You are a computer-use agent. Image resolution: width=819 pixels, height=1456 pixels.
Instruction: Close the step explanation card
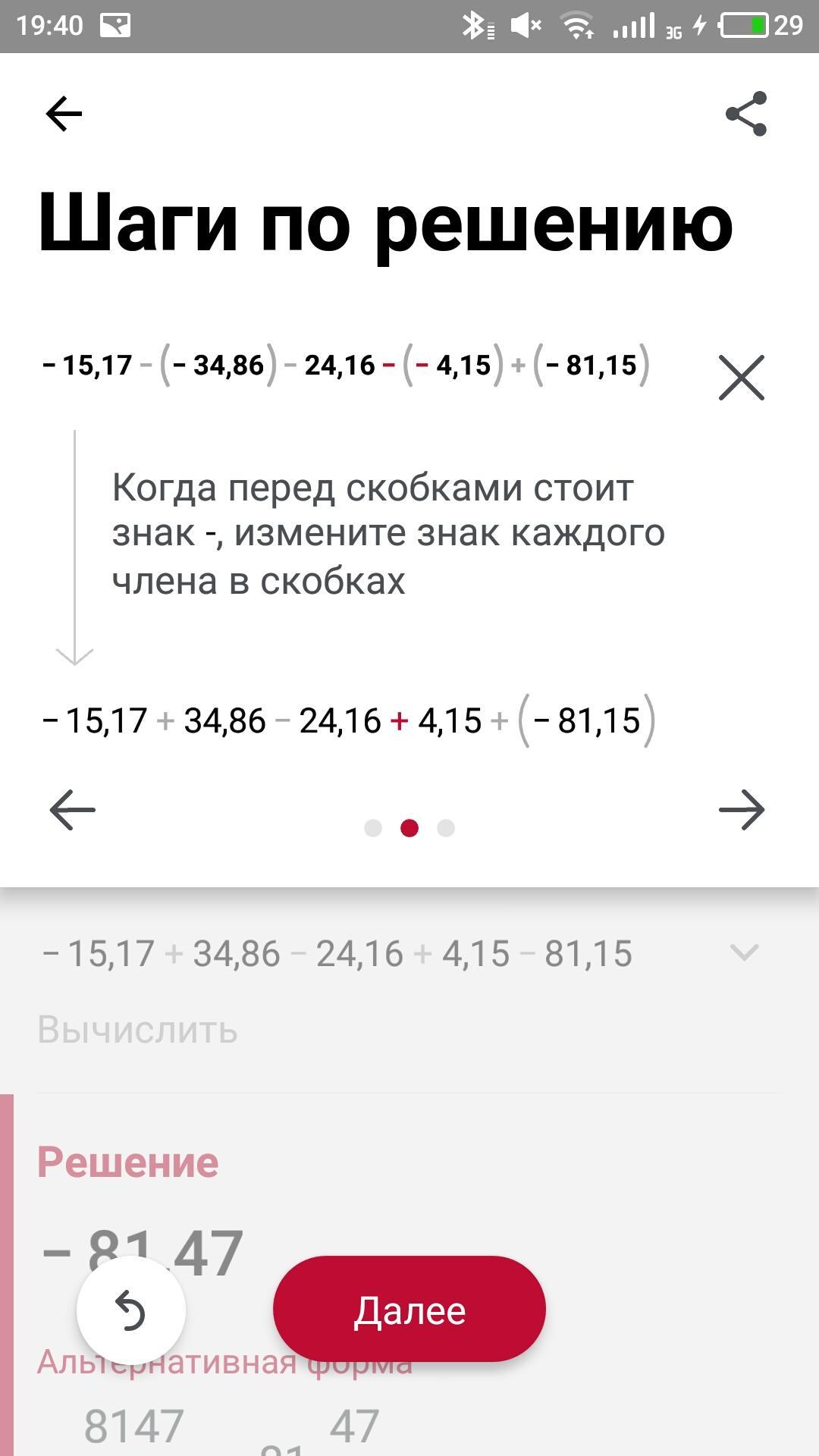click(741, 378)
